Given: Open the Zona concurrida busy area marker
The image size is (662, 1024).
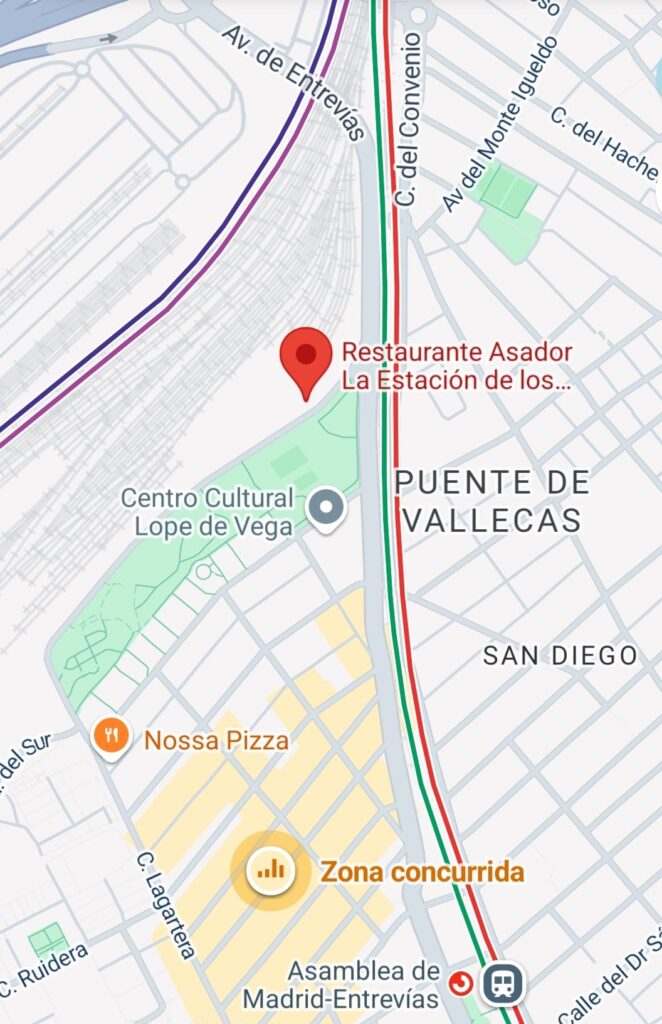Looking at the screenshot, I should coord(271,870).
